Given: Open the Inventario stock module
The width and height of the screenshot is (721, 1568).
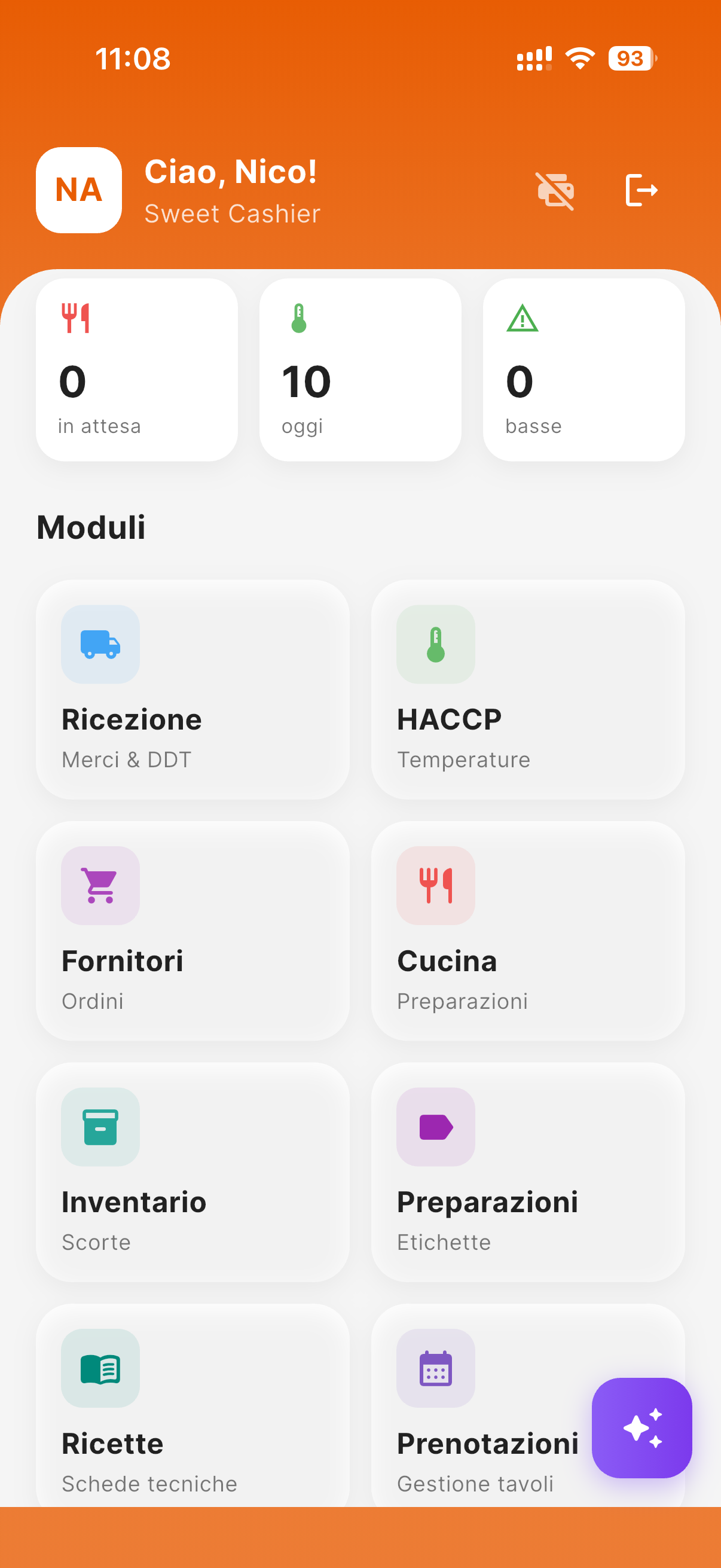Looking at the screenshot, I should pyautogui.click(x=193, y=1172).
